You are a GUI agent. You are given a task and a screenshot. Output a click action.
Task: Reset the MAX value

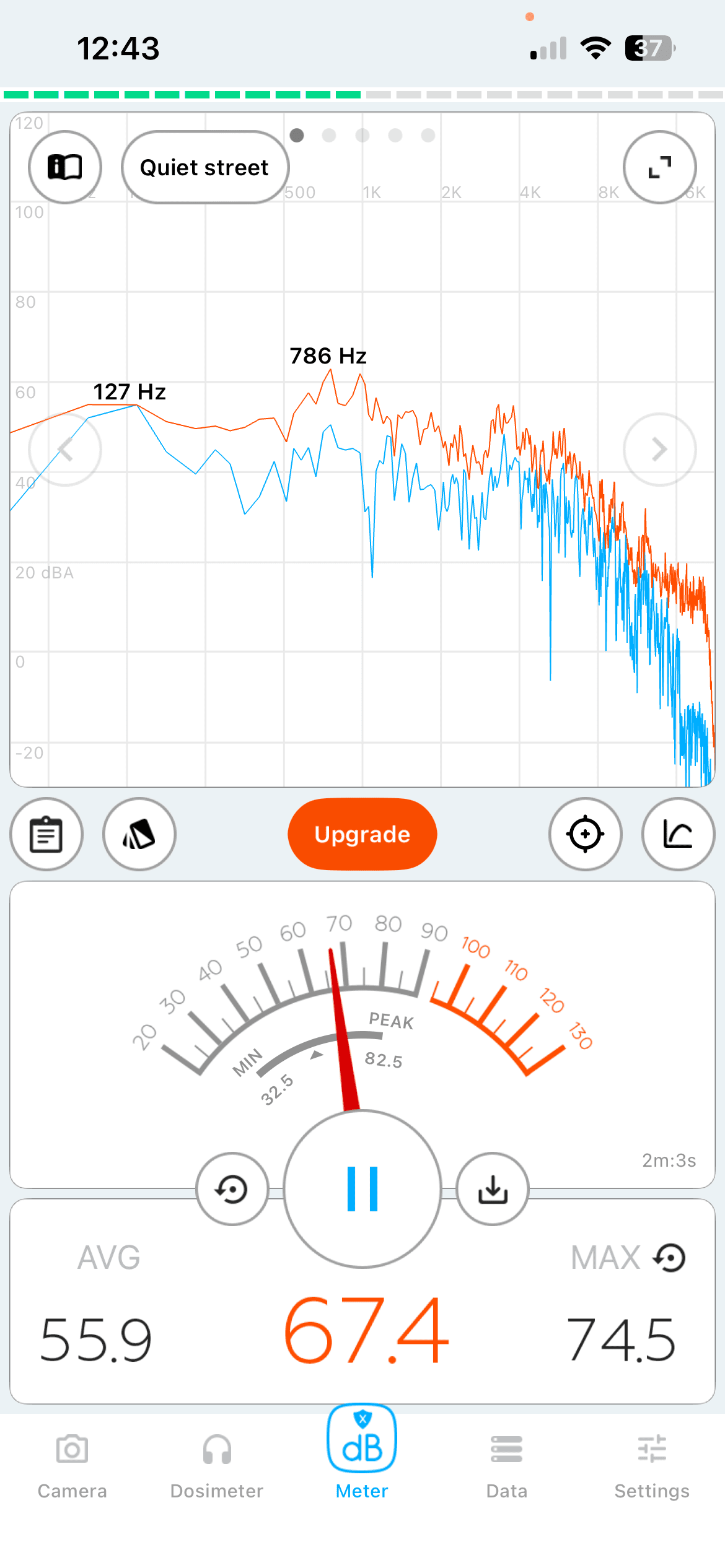tap(670, 1258)
